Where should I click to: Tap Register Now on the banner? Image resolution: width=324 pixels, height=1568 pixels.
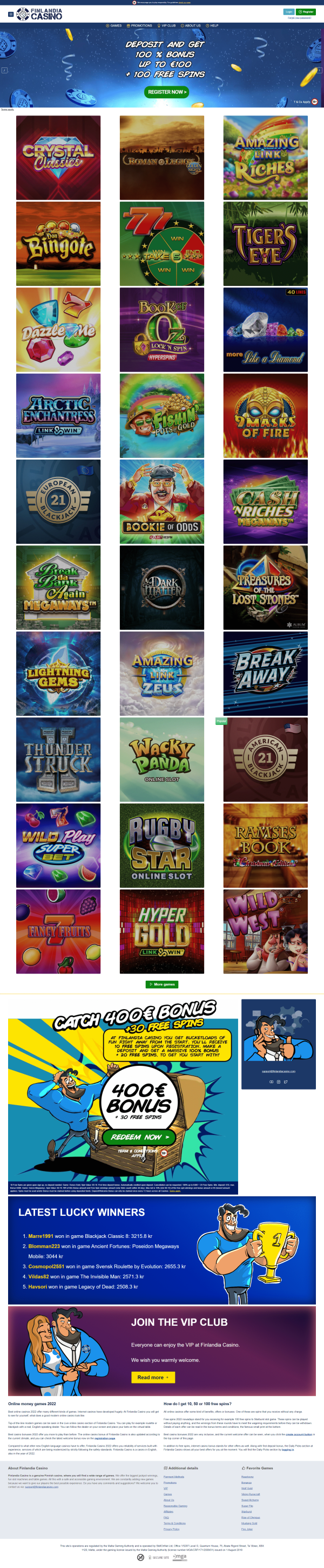click(166, 92)
